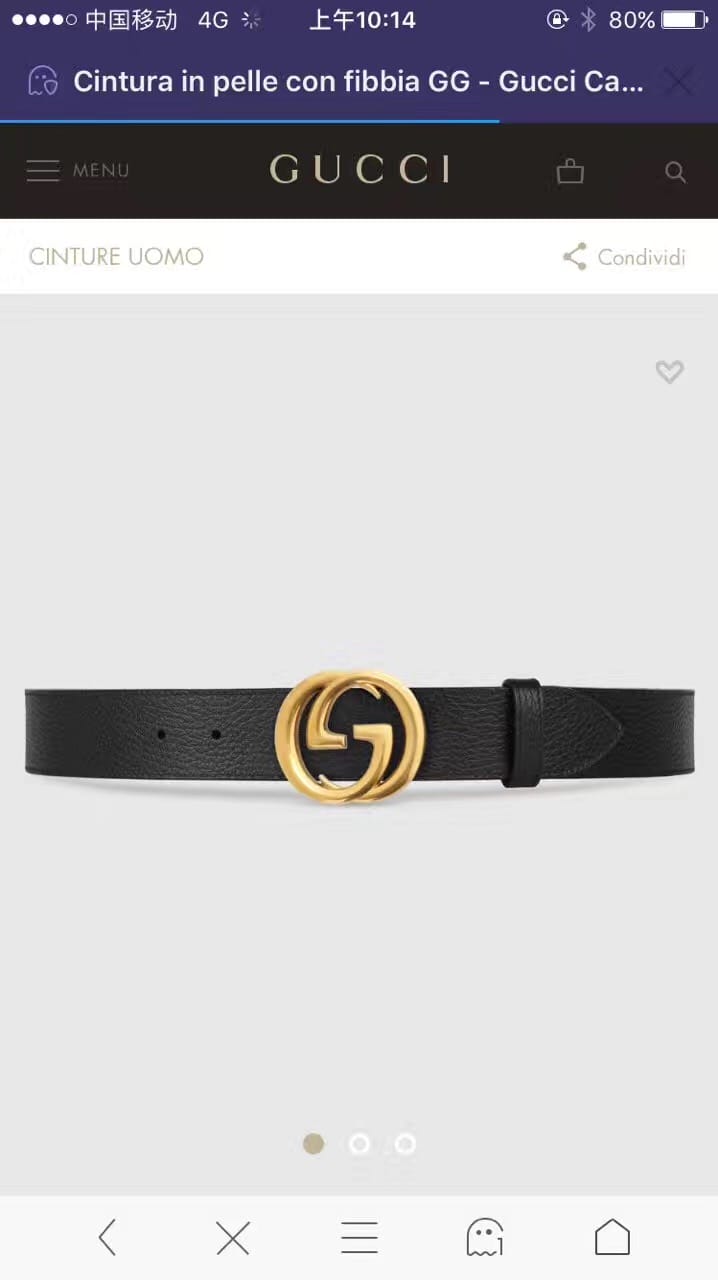
Task: Go back to previous page
Action: (x=107, y=1238)
